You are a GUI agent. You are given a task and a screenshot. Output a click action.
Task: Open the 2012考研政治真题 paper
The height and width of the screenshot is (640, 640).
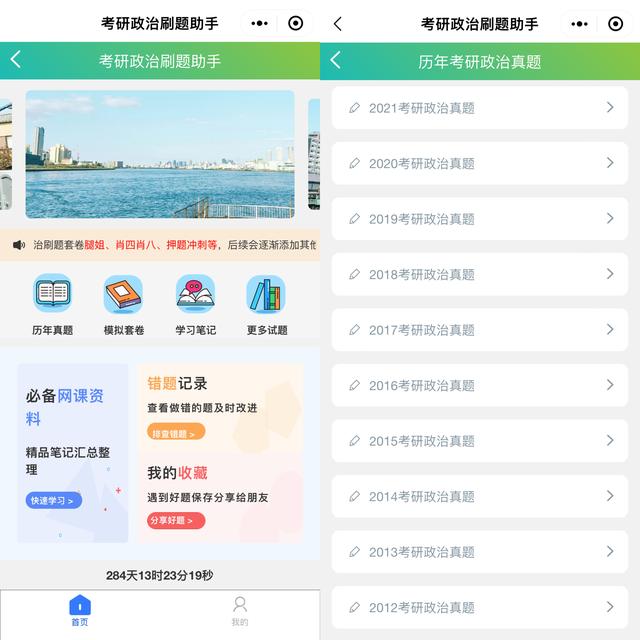point(480,607)
